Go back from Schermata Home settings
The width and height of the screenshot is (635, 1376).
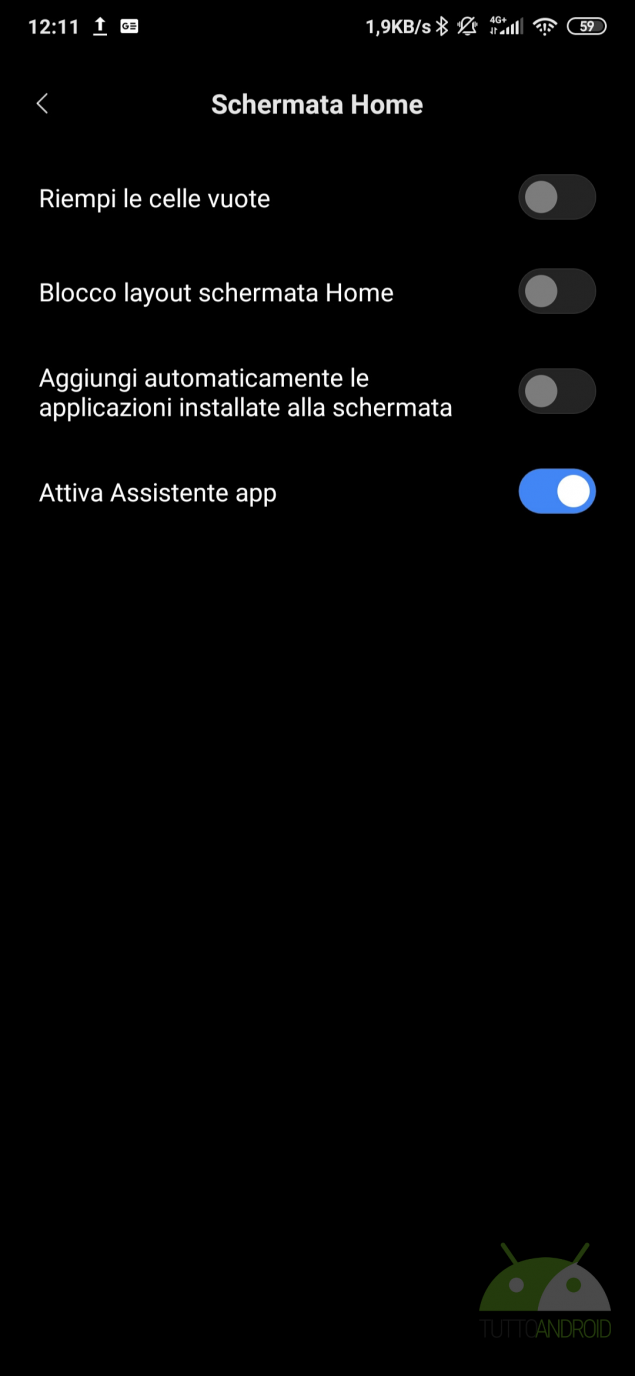click(x=42, y=104)
